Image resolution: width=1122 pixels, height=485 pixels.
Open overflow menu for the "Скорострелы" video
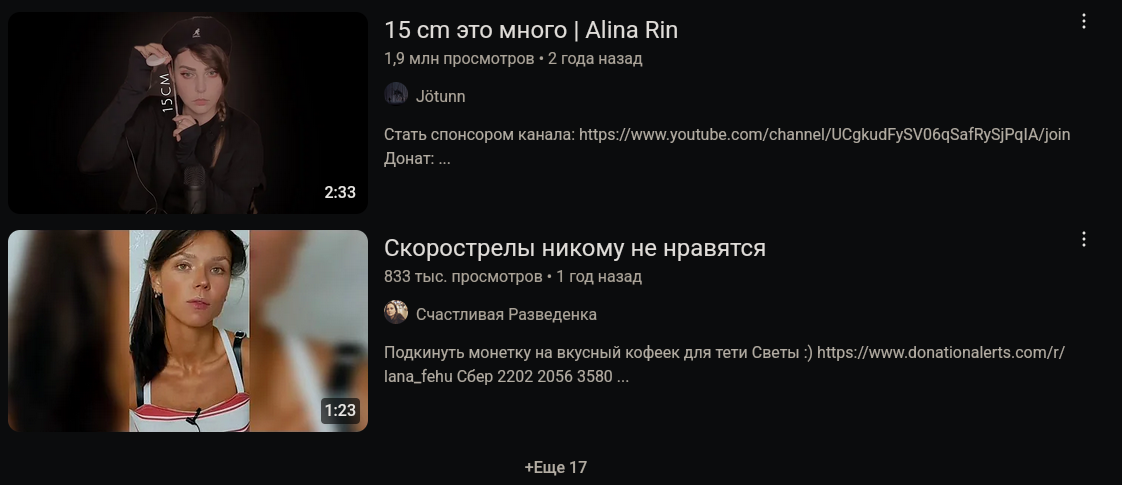coord(1084,240)
